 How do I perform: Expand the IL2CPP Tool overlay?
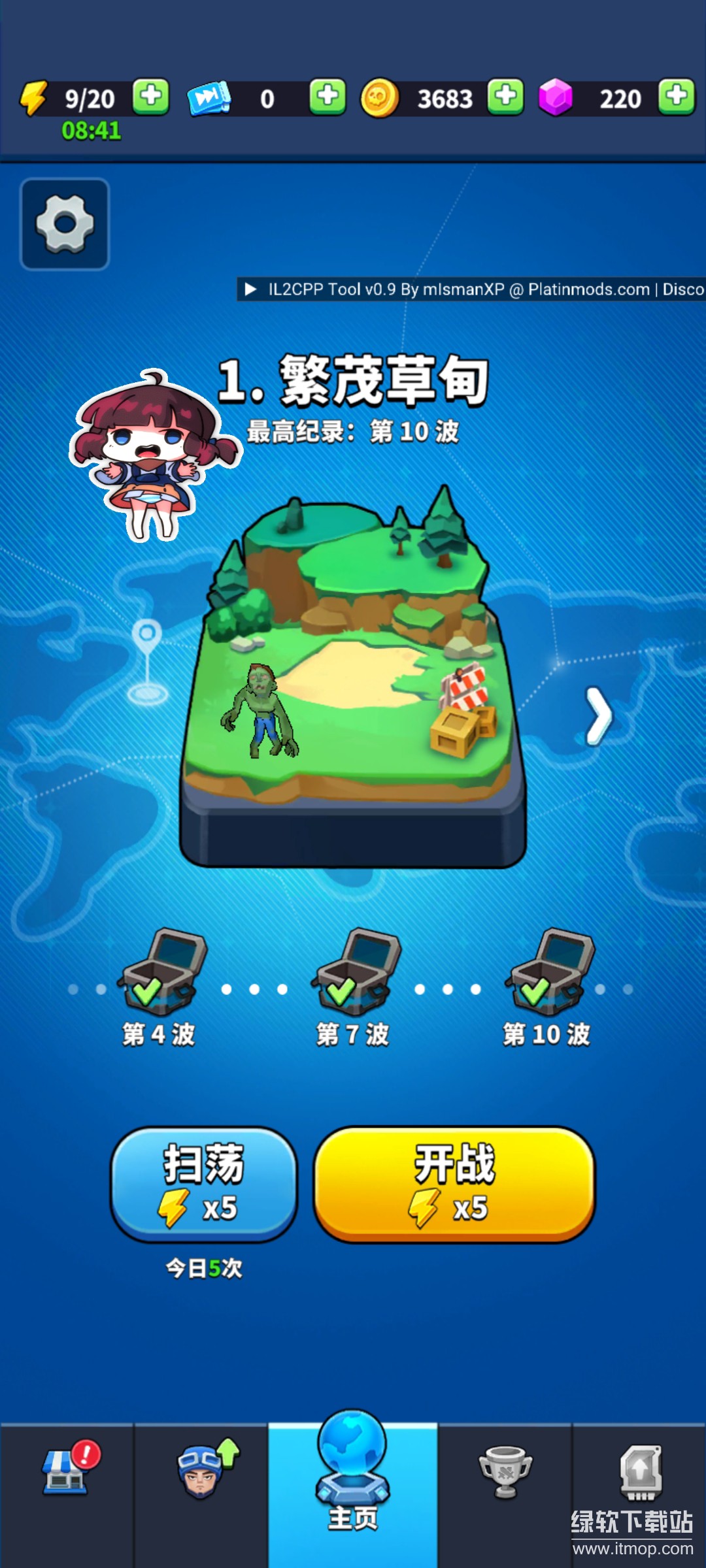tap(250, 289)
